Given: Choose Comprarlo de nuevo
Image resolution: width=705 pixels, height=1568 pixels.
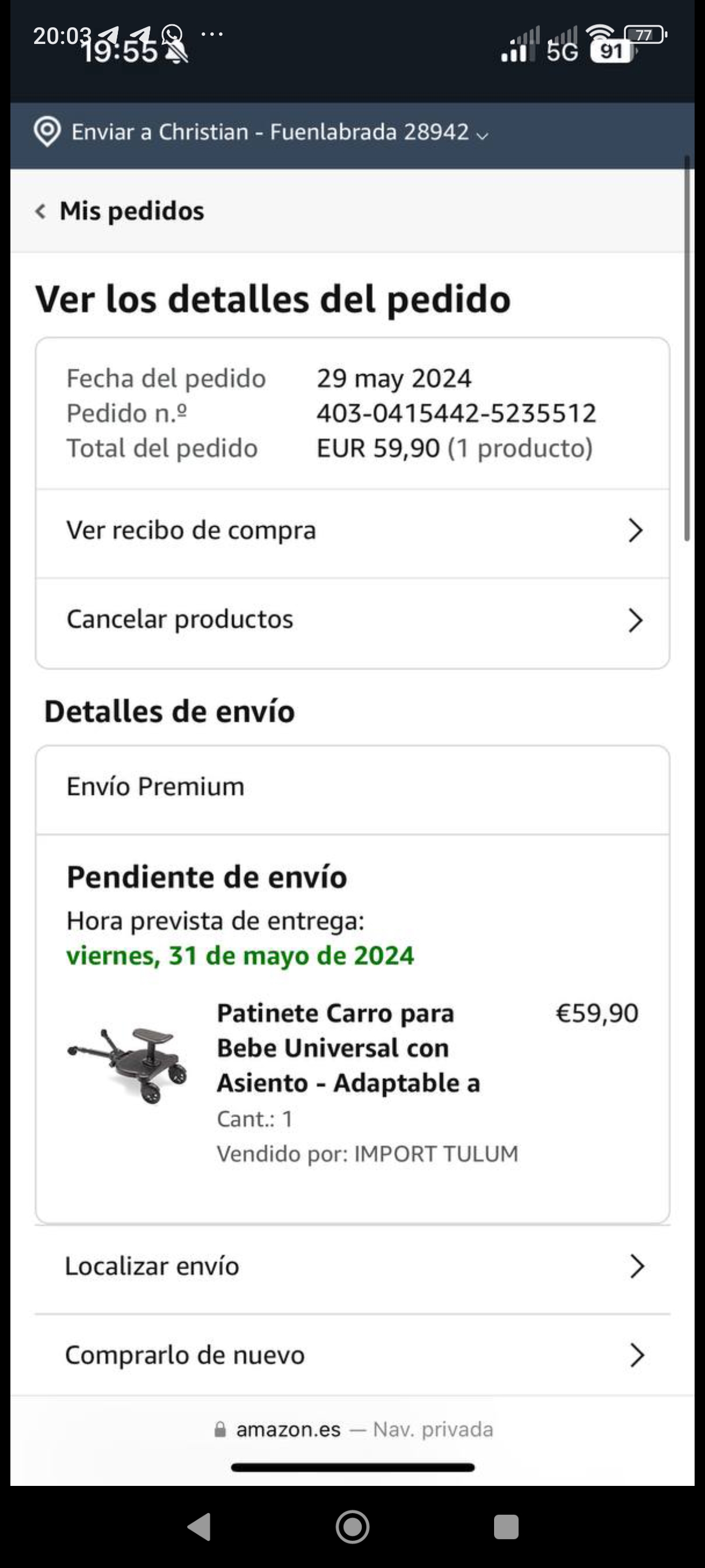Looking at the screenshot, I should tap(352, 1356).
